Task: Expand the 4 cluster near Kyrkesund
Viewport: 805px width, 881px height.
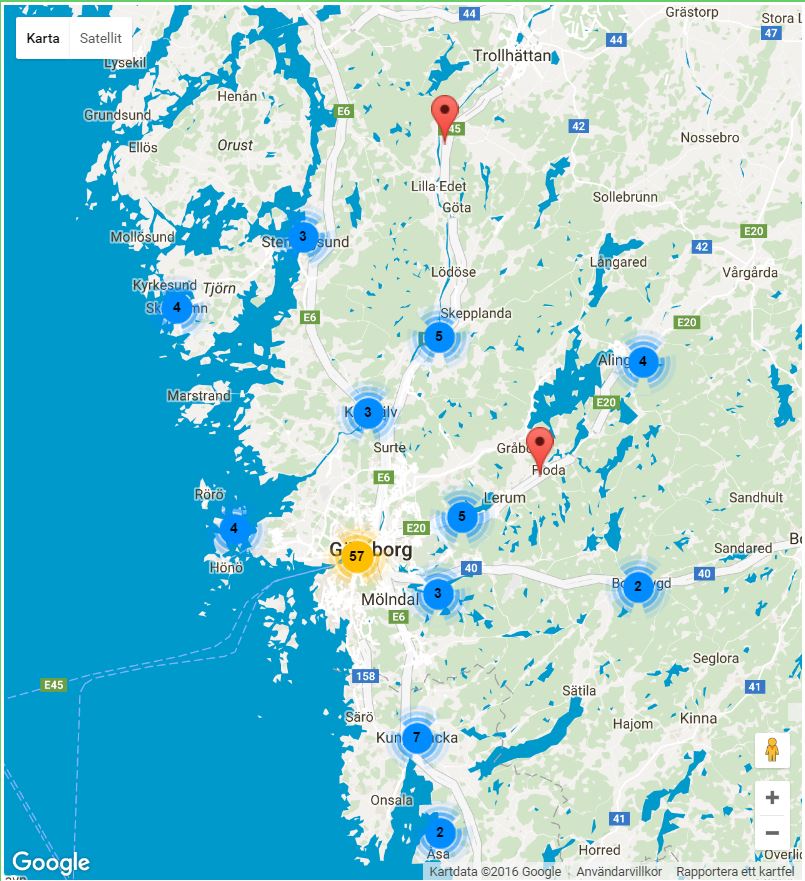Action: pos(177,307)
